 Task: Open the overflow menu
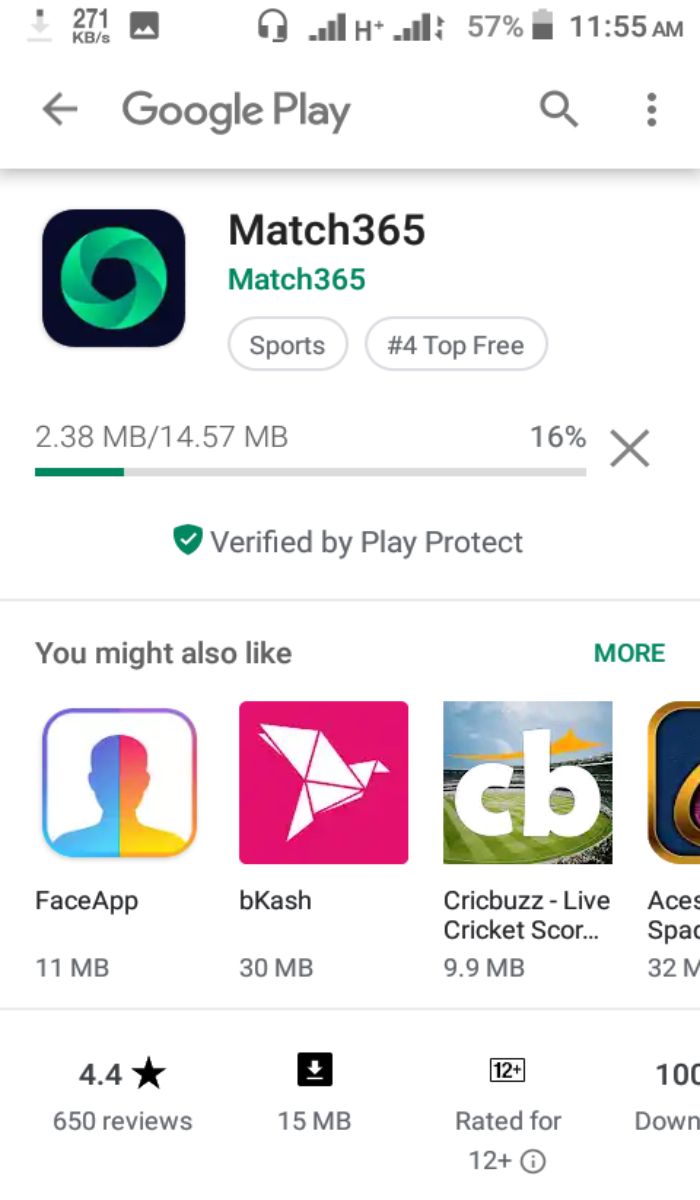[x=651, y=110]
